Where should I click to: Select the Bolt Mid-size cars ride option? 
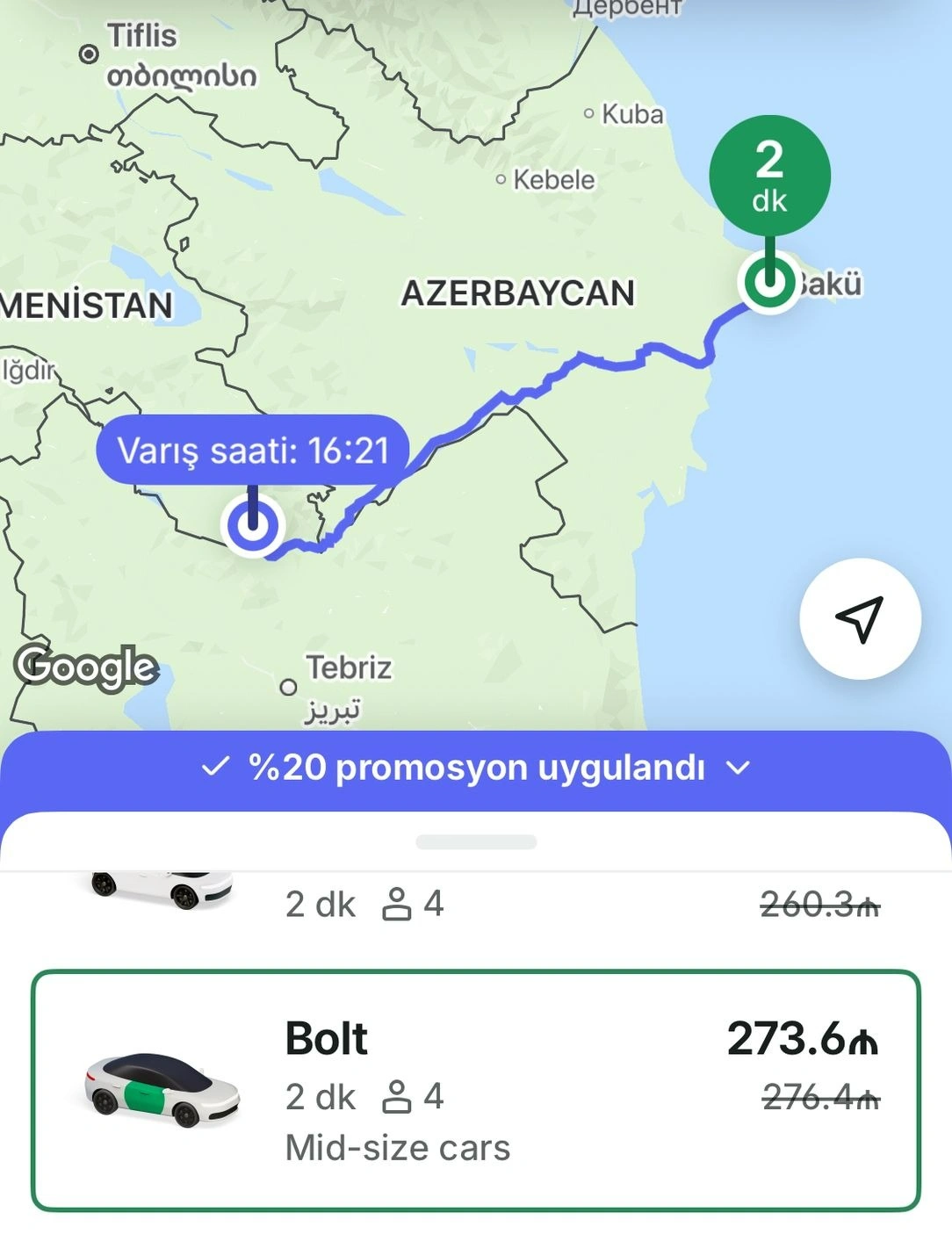point(476,1090)
